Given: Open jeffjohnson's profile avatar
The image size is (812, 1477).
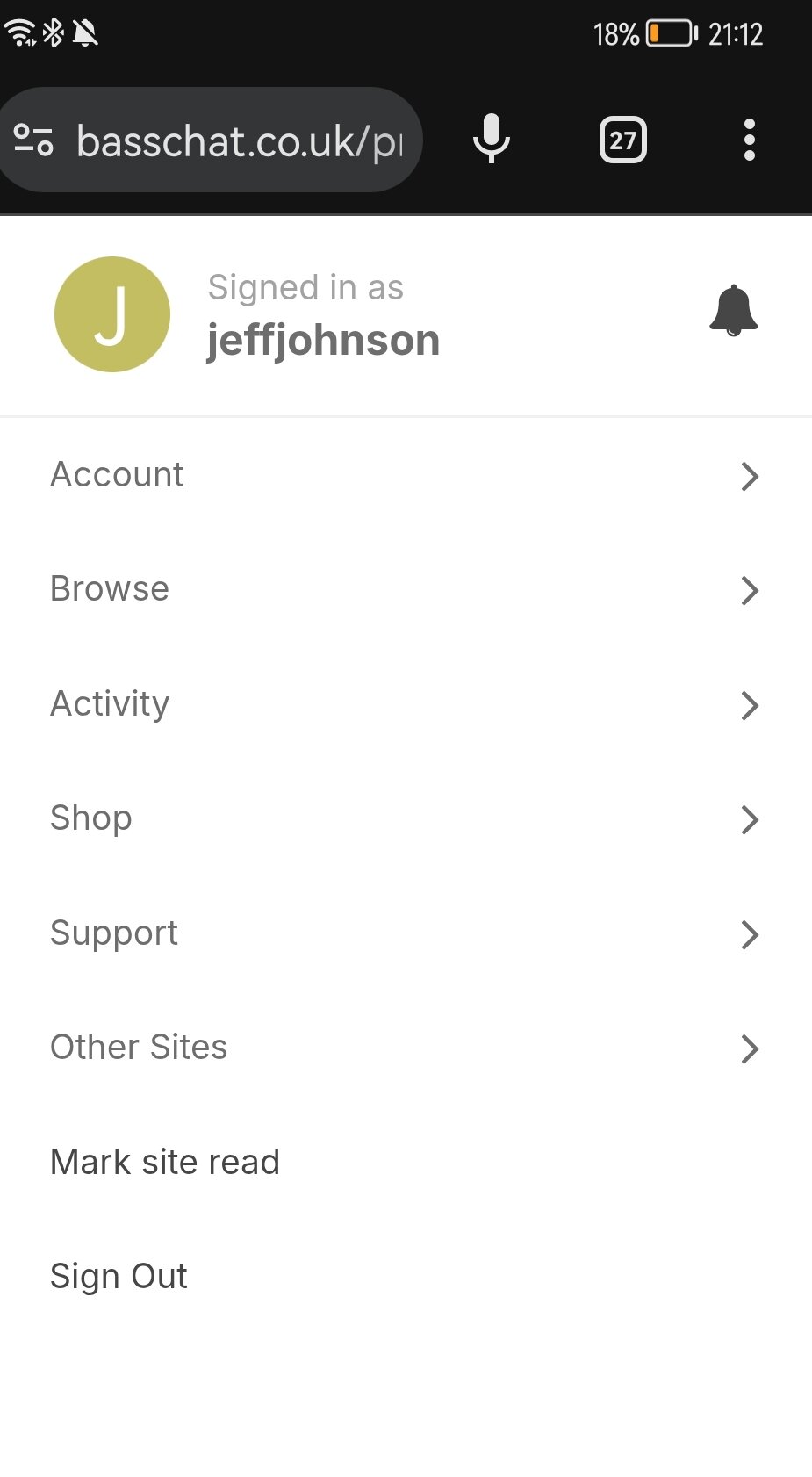Looking at the screenshot, I should click(112, 314).
